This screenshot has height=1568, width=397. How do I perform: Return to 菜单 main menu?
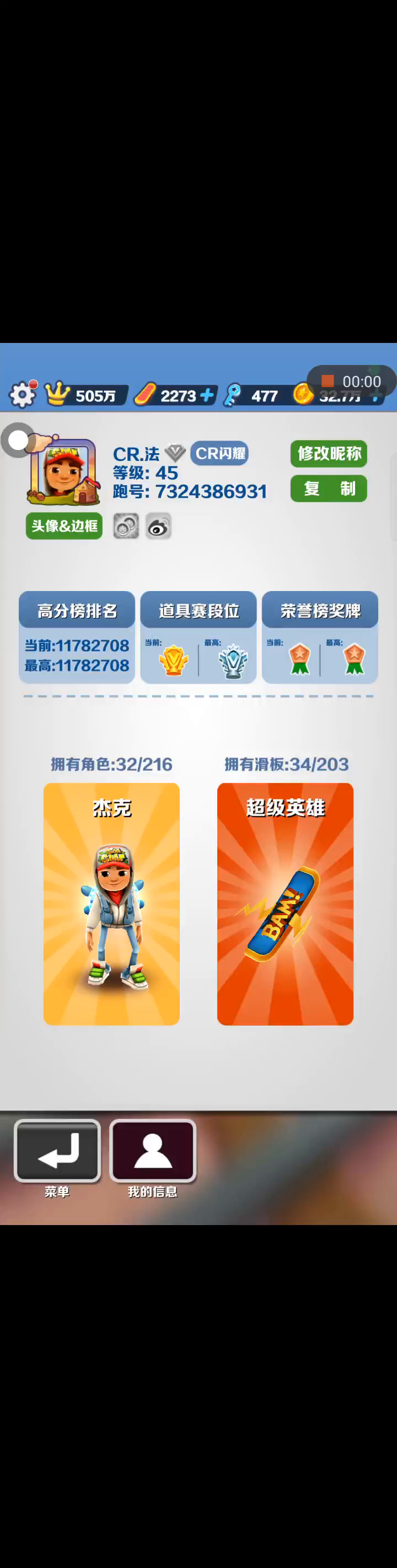coord(57,1152)
